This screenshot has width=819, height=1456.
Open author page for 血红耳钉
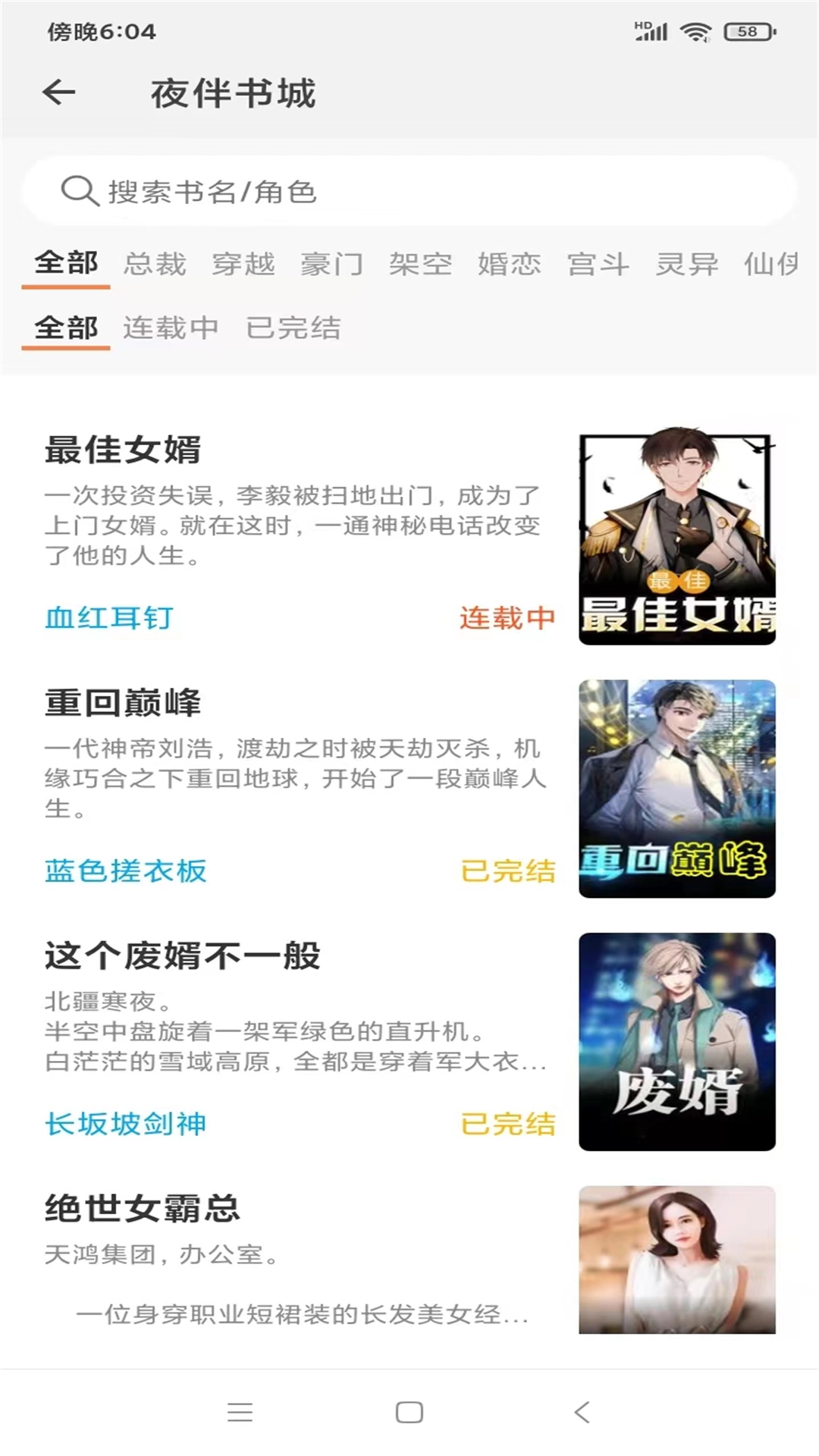[108, 617]
